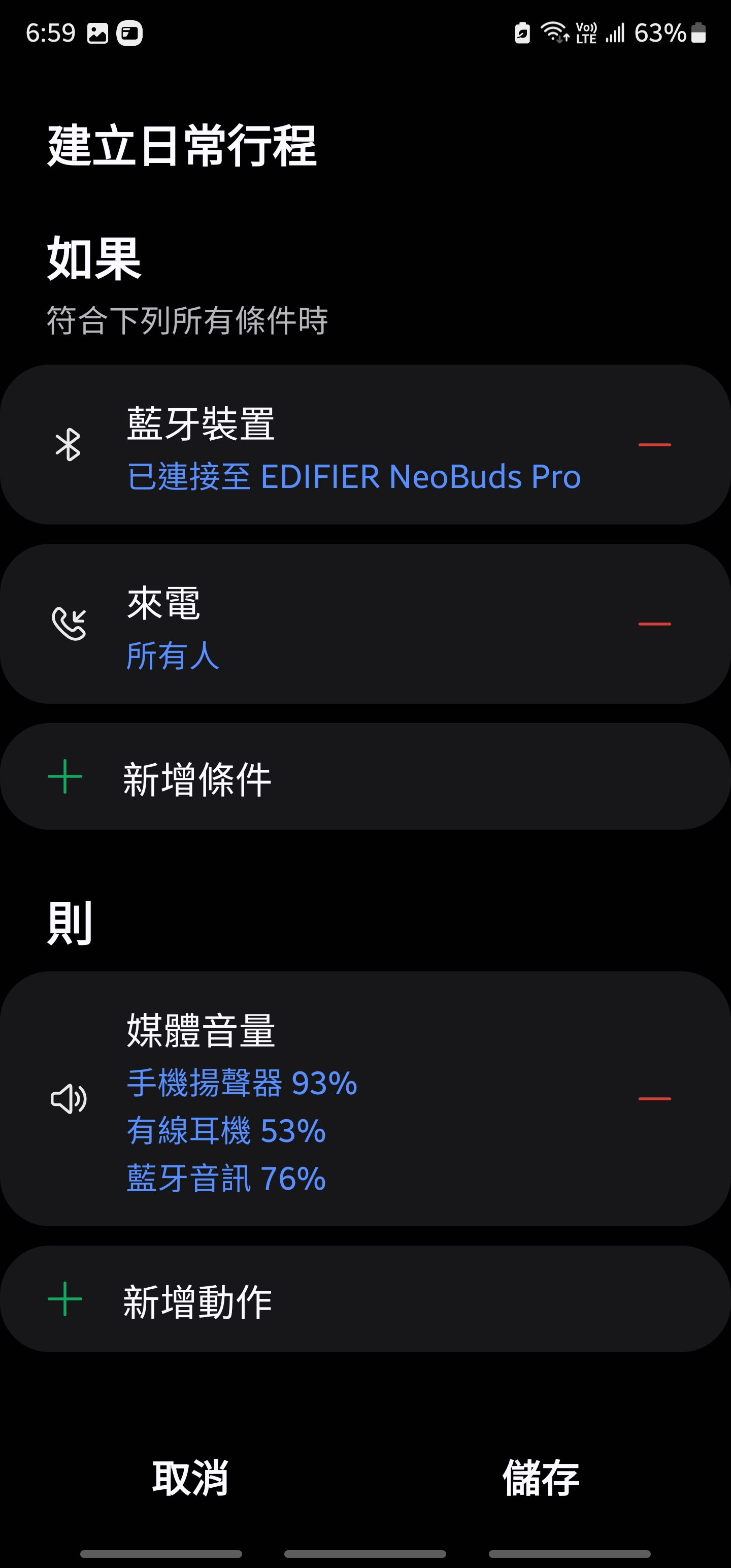Cancel with 取消
This screenshot has height=1568, width=731.
click(190, 1477)
